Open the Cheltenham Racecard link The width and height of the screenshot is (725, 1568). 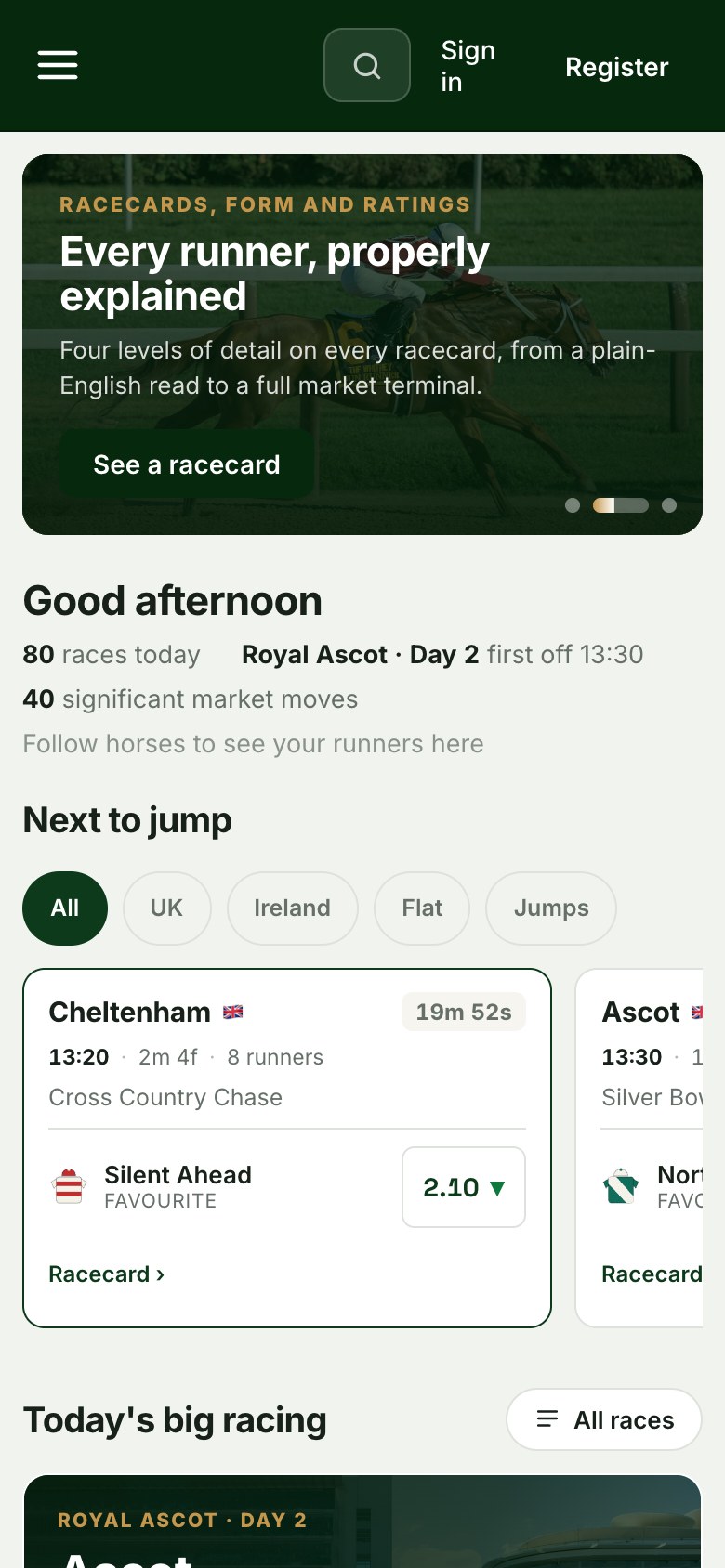(x=107, y=1274)
